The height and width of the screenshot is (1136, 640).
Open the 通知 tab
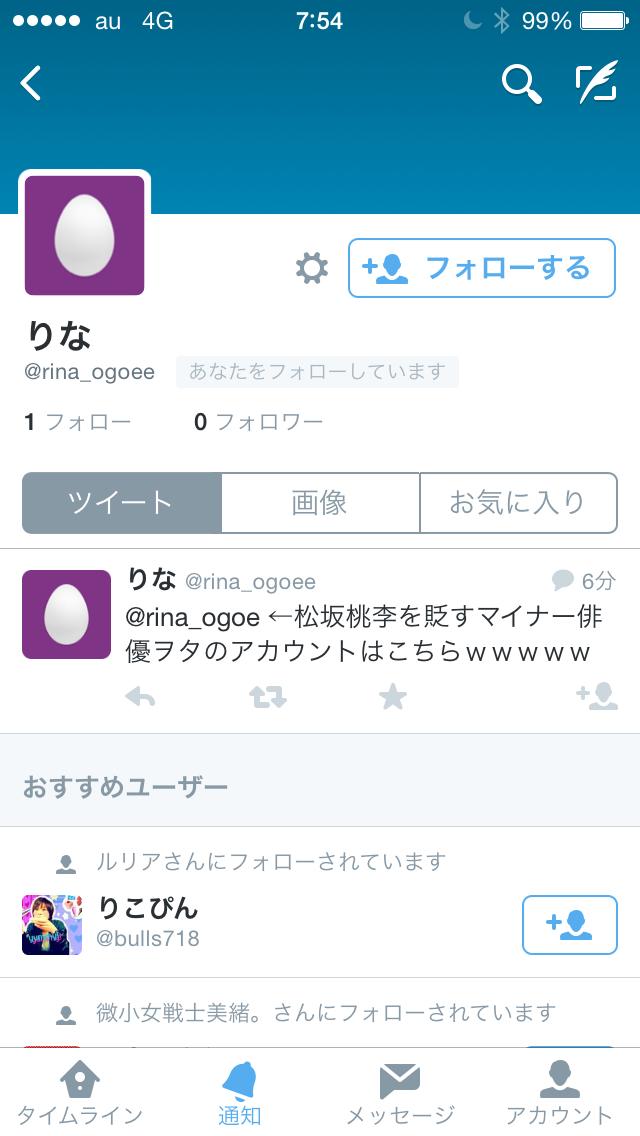tap(240, 1092)
